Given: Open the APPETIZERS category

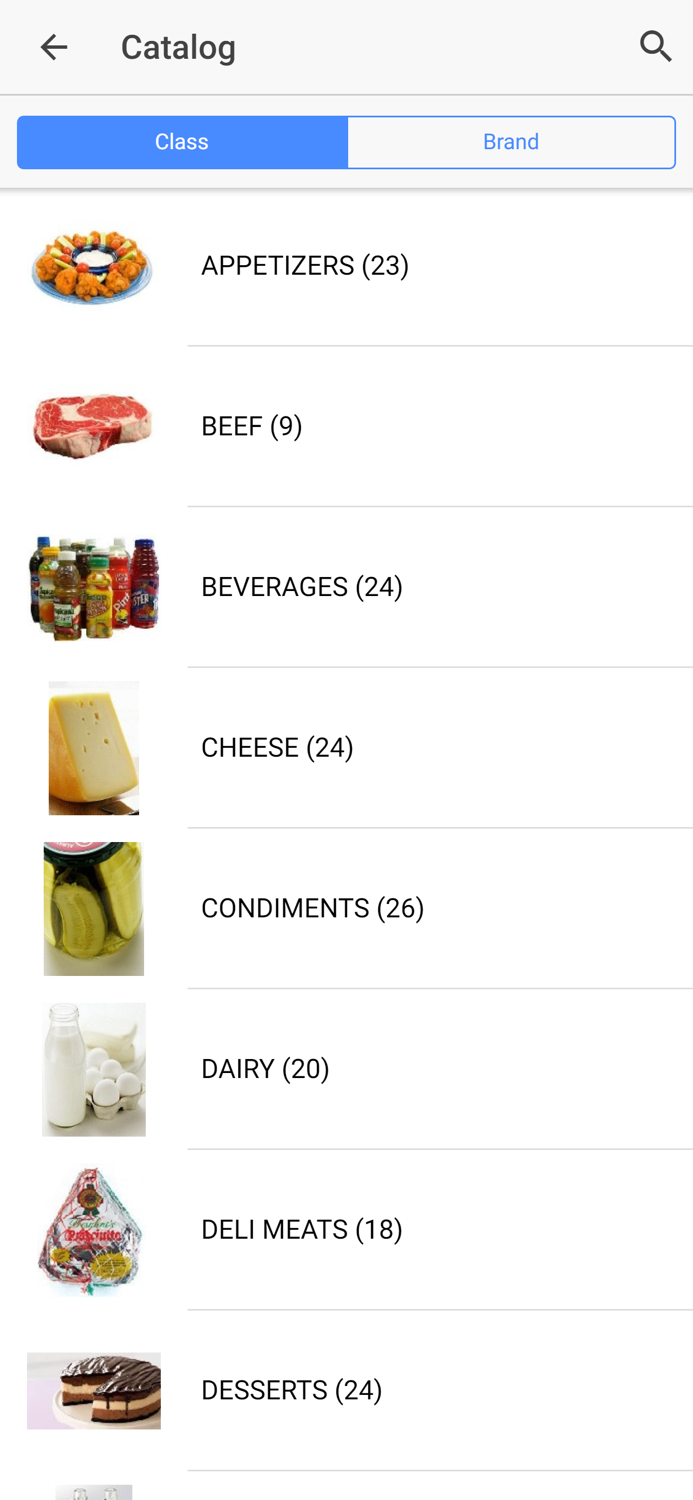Looking at the screenshot, I should pyautogui.click(x=346, y=266).
